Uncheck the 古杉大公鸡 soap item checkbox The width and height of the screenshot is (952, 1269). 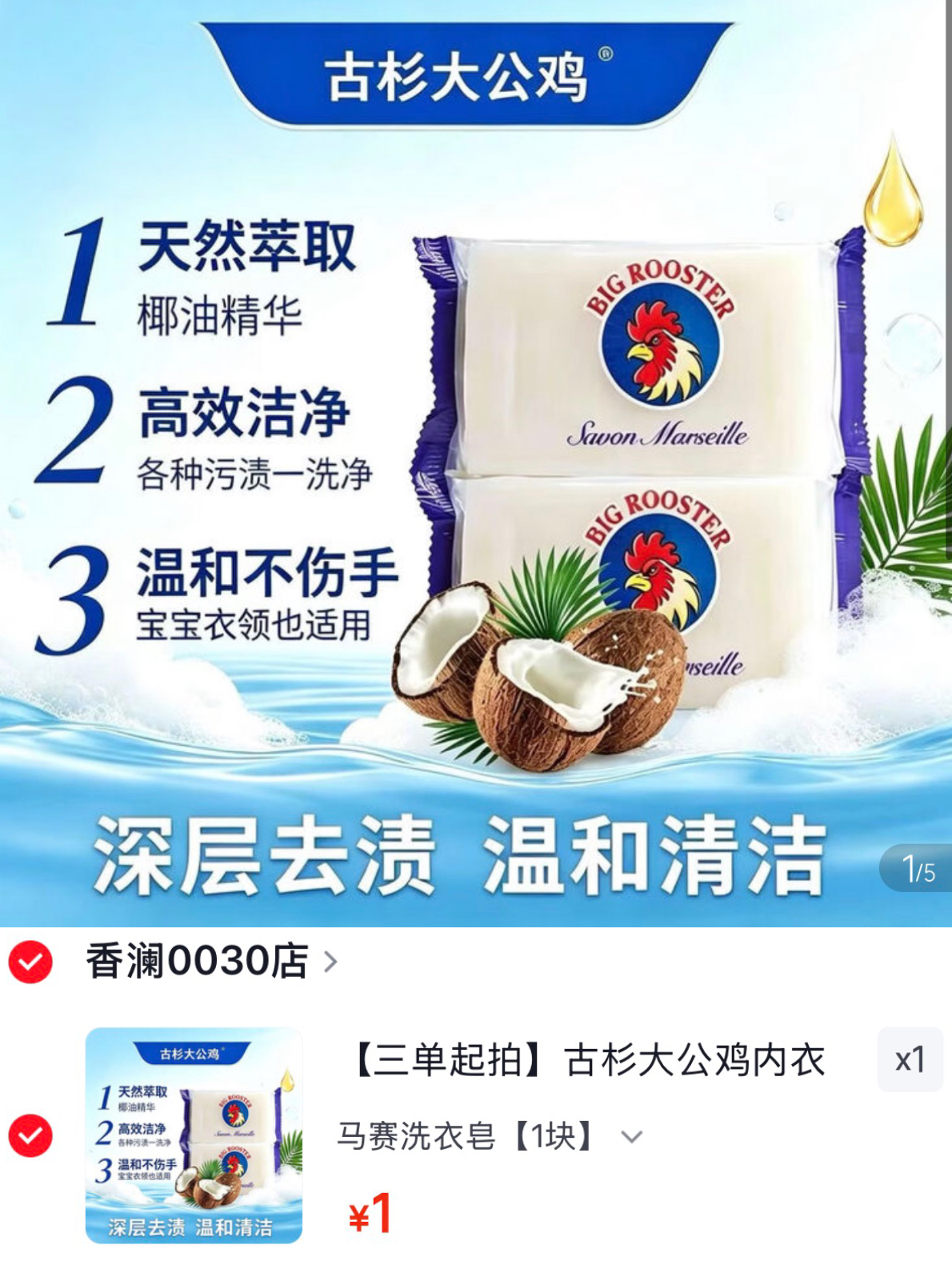(x=30, y=1135)
